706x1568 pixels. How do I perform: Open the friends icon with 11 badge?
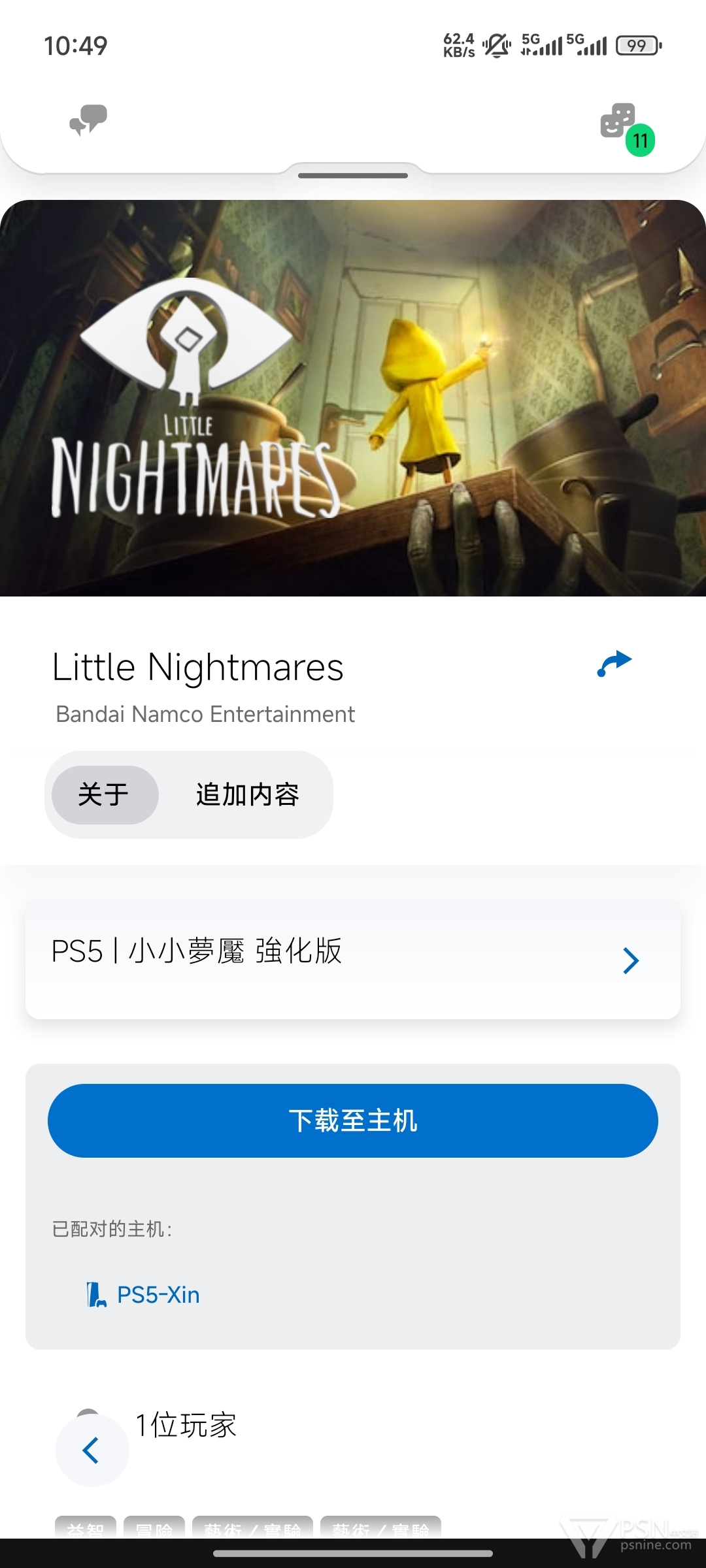[x=619, y=122]
